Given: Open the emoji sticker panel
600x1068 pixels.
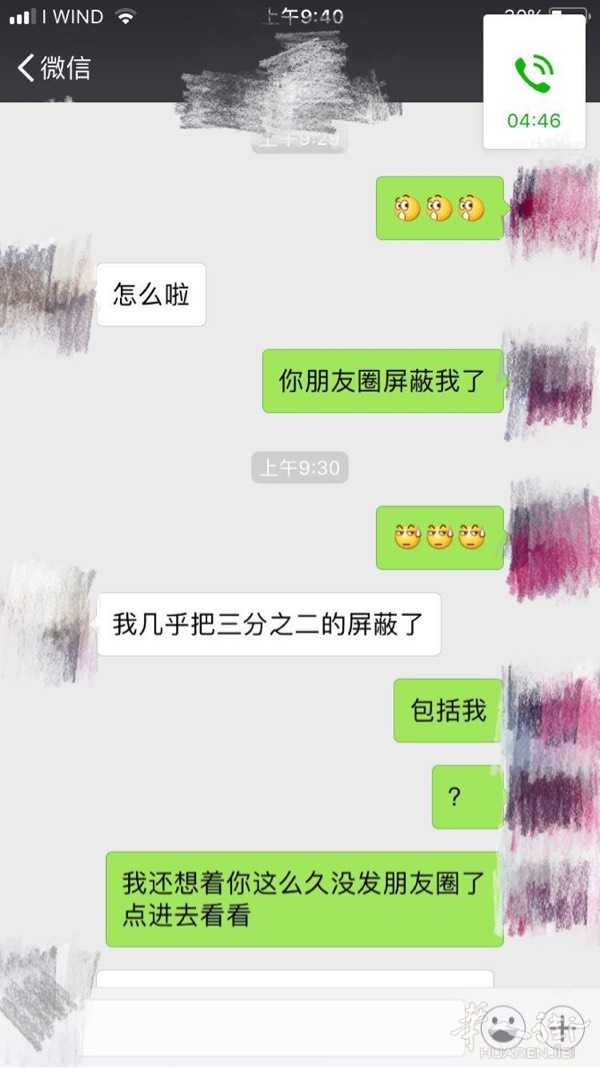Looking at the screenshot, I should pos(504,1028).
